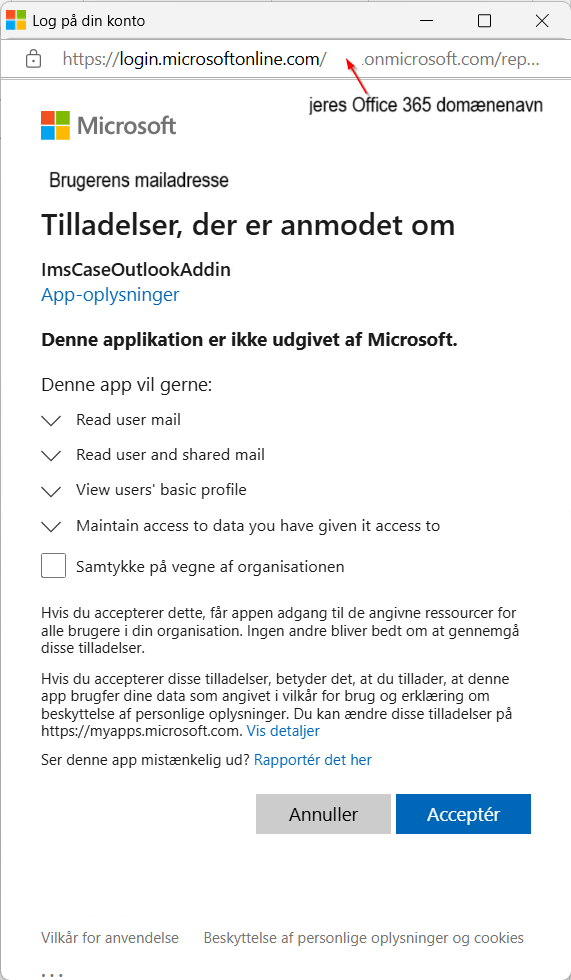Close the login window
Image resolution: width=571 pixels, height=980 pixels.
coord(542,21)
